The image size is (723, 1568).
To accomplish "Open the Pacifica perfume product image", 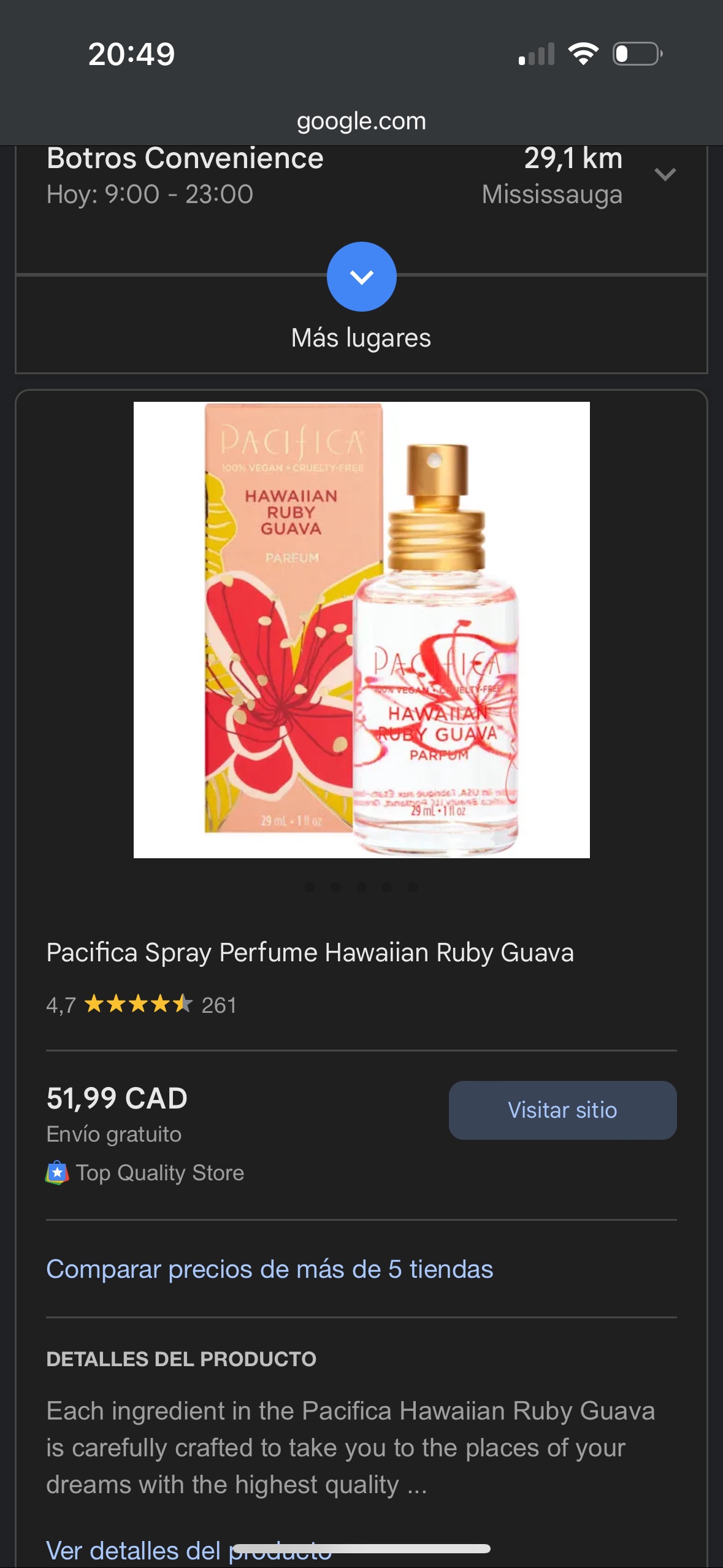I will coord(361,629).
